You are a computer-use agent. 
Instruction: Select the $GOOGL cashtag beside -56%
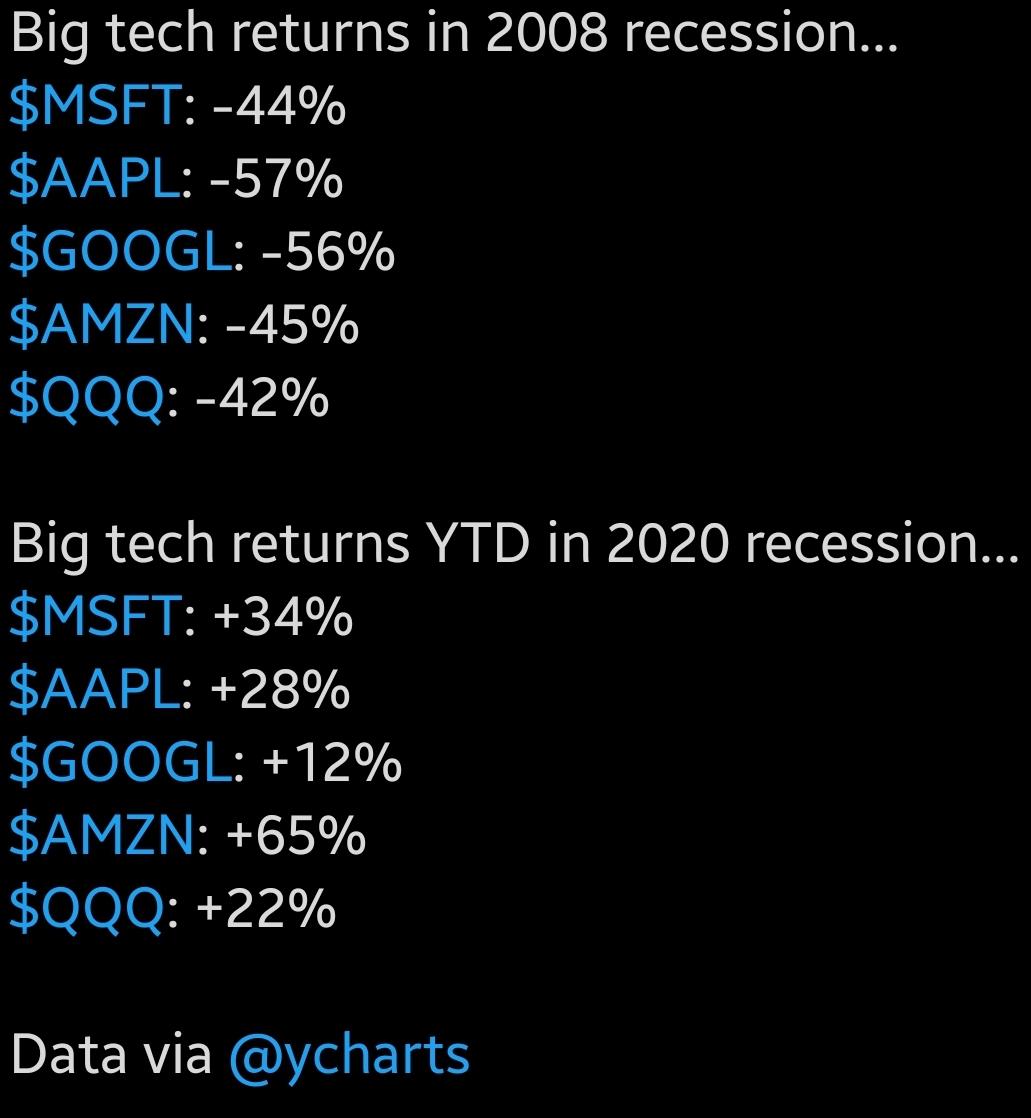[x=120, y=253]
